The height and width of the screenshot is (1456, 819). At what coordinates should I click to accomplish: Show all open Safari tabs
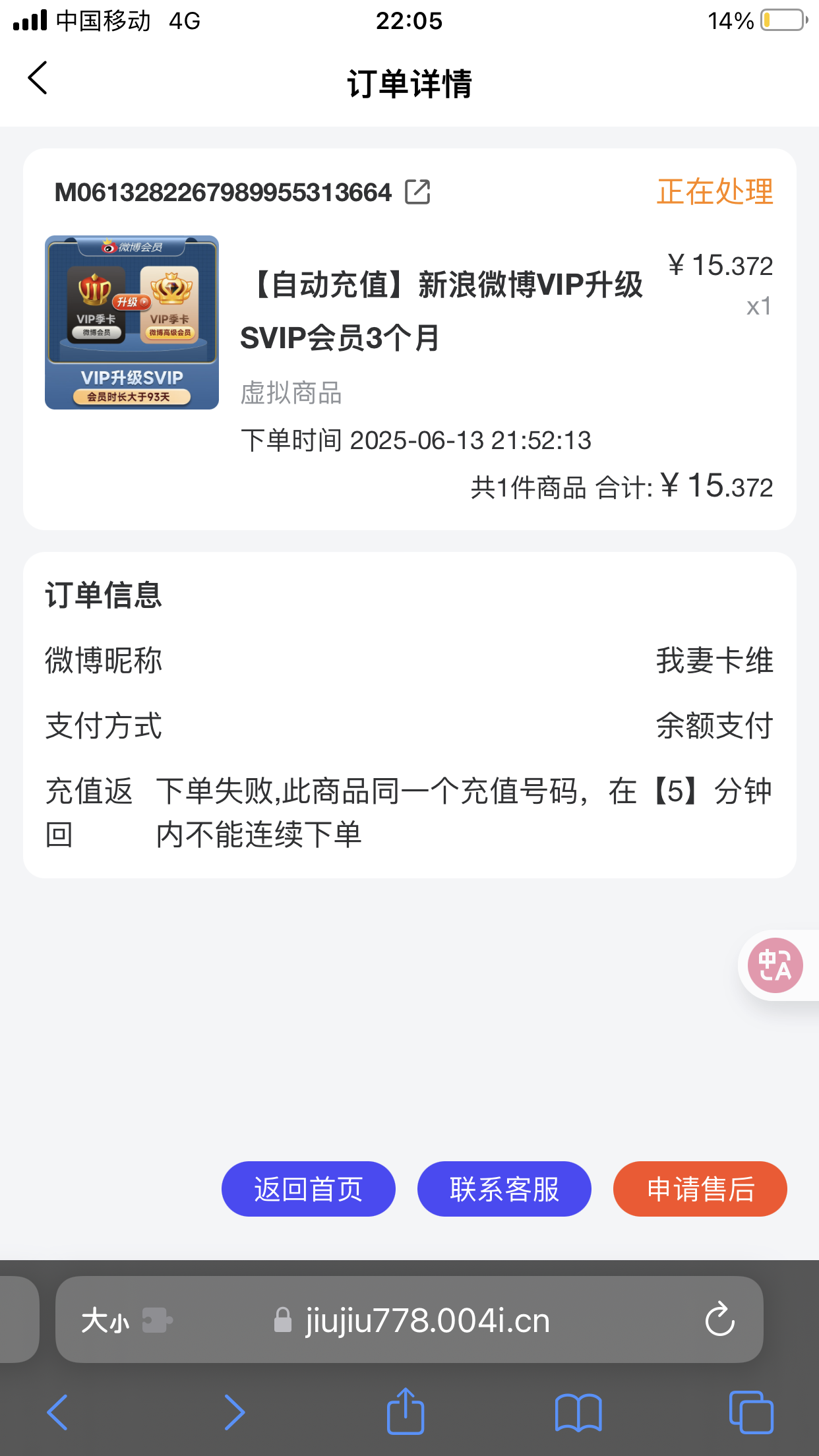pos(751,1412)
